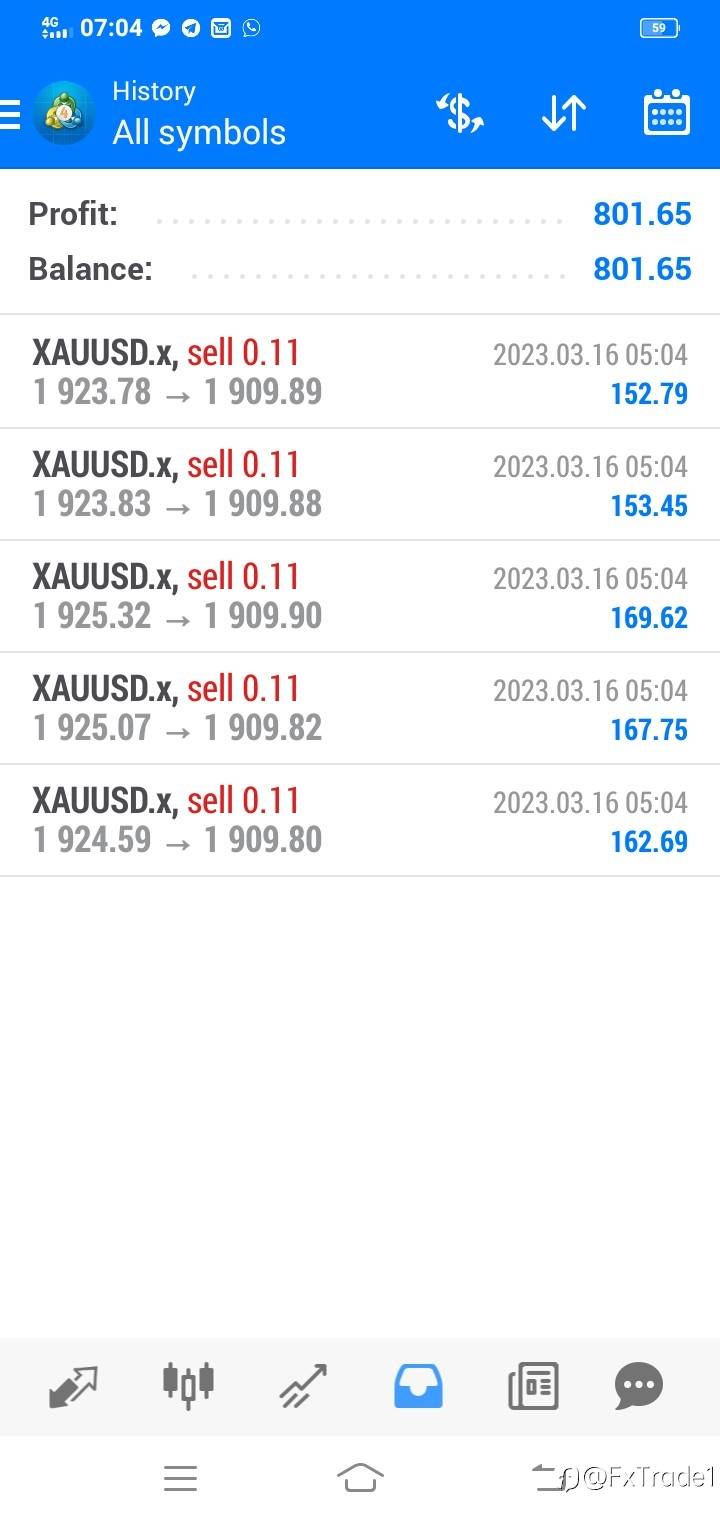Viewport: 720px width, 1520px height.
Task: Switch to the Quotes tab
Action: coord(74,1386)
